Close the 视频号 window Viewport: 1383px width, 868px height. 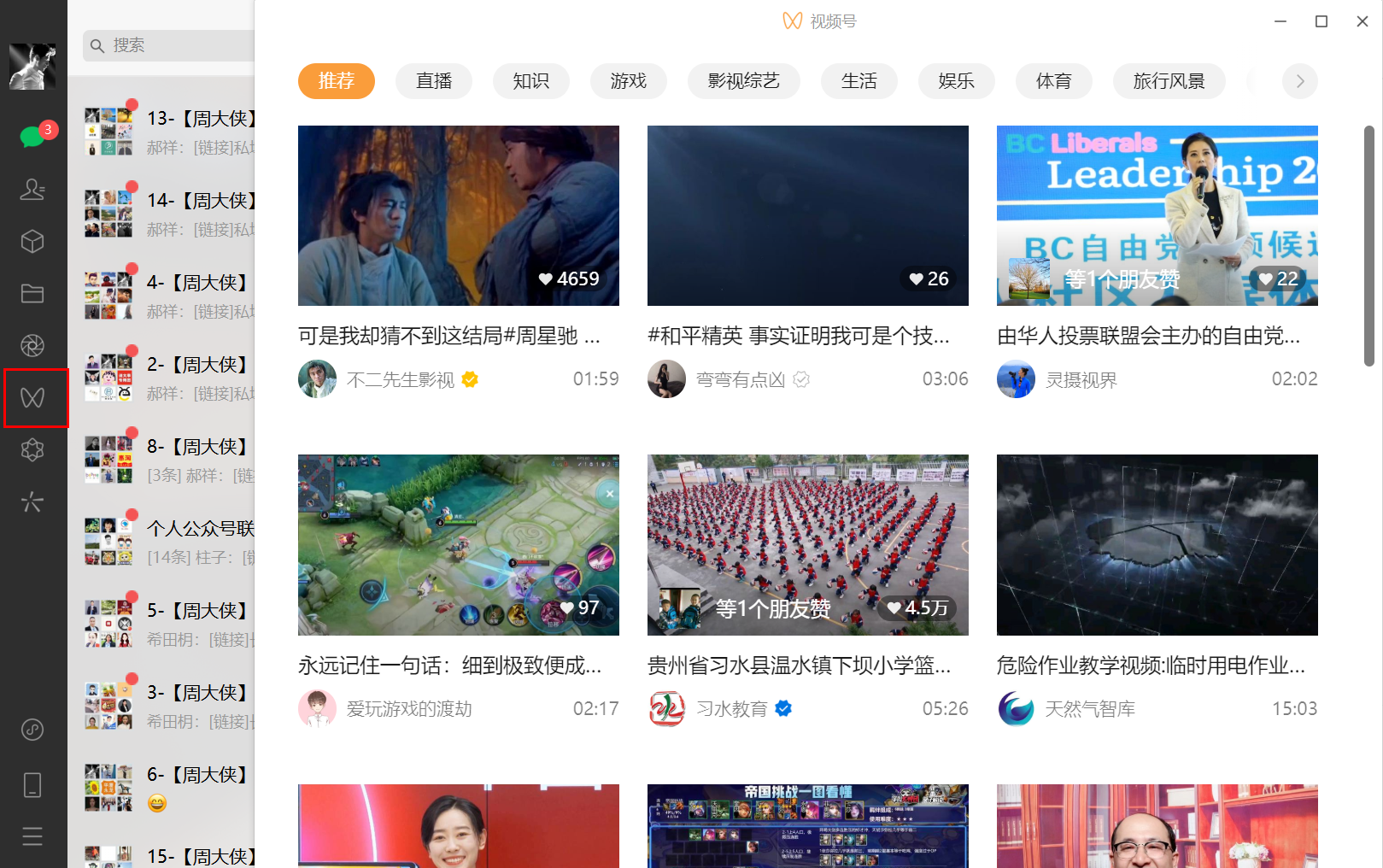pyautogui.click(x=1362, y=21)
